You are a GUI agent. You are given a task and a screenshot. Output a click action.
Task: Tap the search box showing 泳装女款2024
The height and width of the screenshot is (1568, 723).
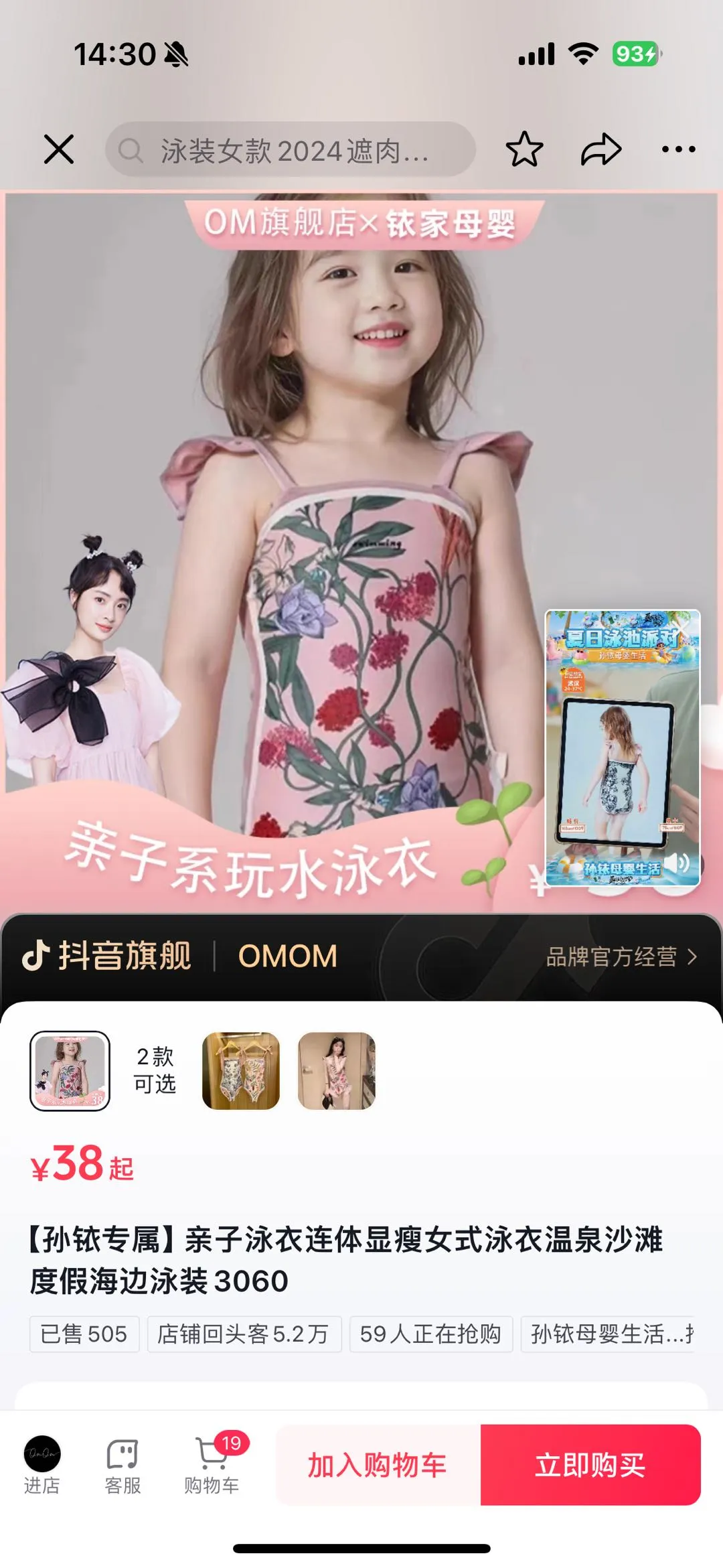(290, 150)
